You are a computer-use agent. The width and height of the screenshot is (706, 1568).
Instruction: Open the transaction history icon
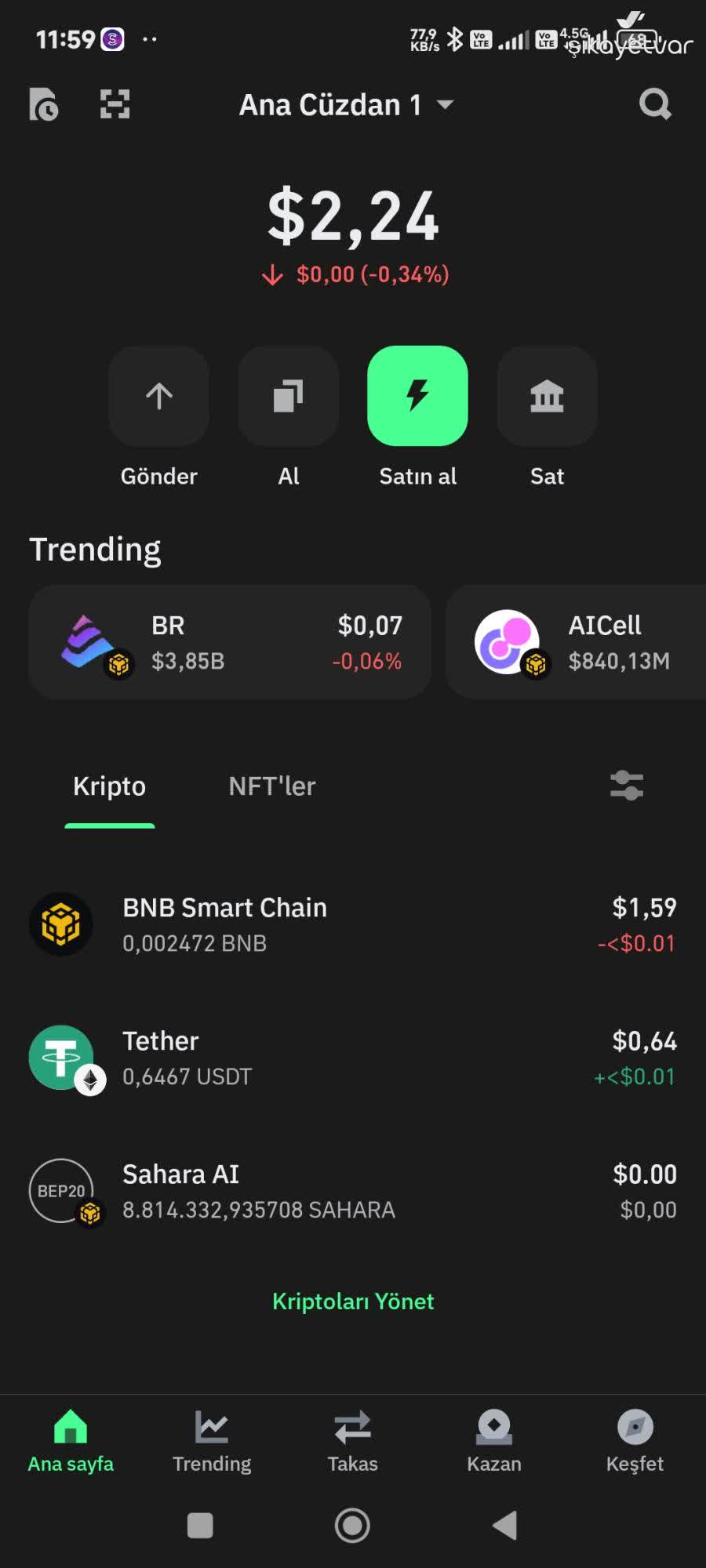pos(45,103)
